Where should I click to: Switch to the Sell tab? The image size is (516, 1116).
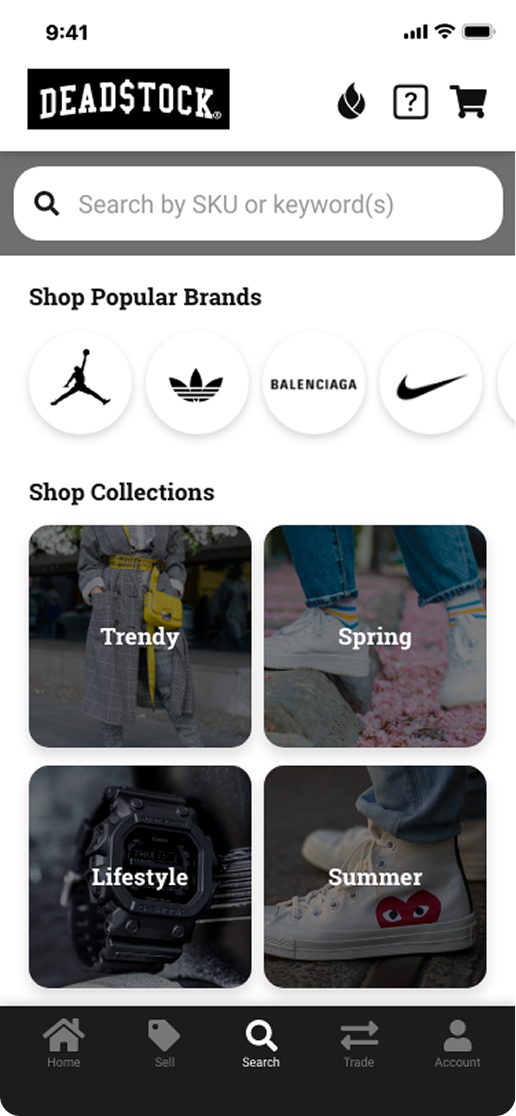tap(164, 1043)
